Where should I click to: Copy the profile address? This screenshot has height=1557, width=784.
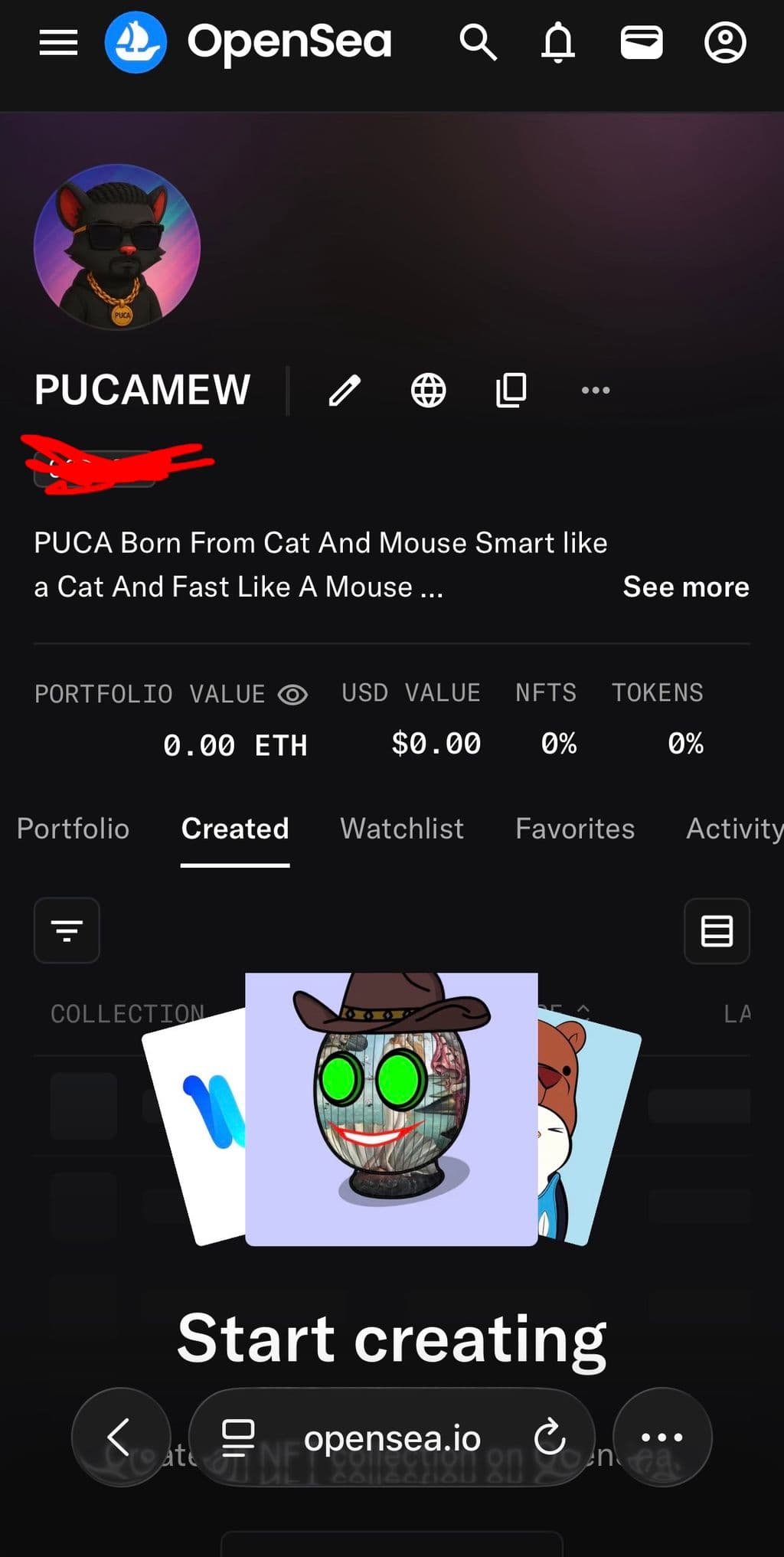point(511,391)
